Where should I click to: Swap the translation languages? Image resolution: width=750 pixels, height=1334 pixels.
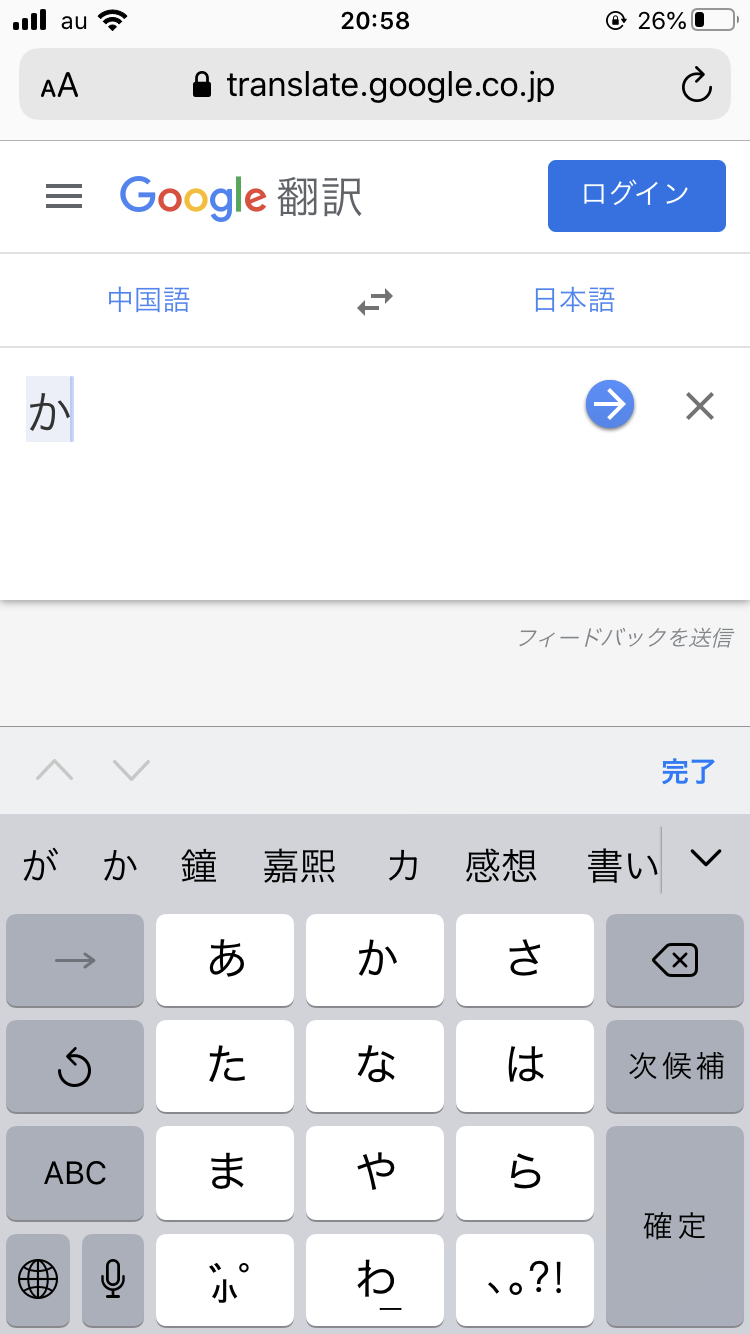click(x=375, y=301)
